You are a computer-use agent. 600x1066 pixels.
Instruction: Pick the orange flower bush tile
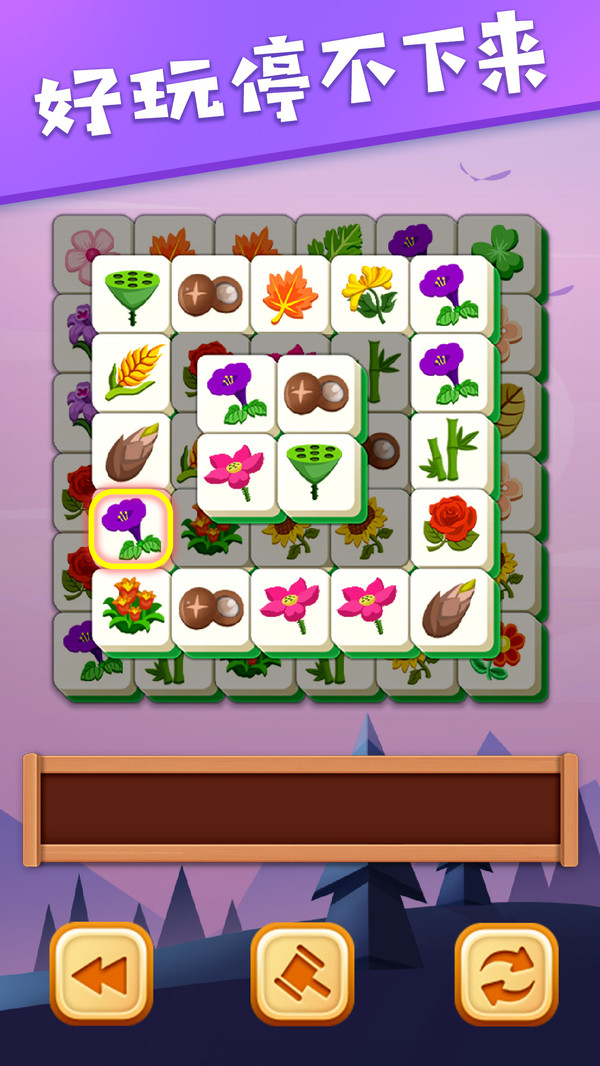click(x=131, y=607)
